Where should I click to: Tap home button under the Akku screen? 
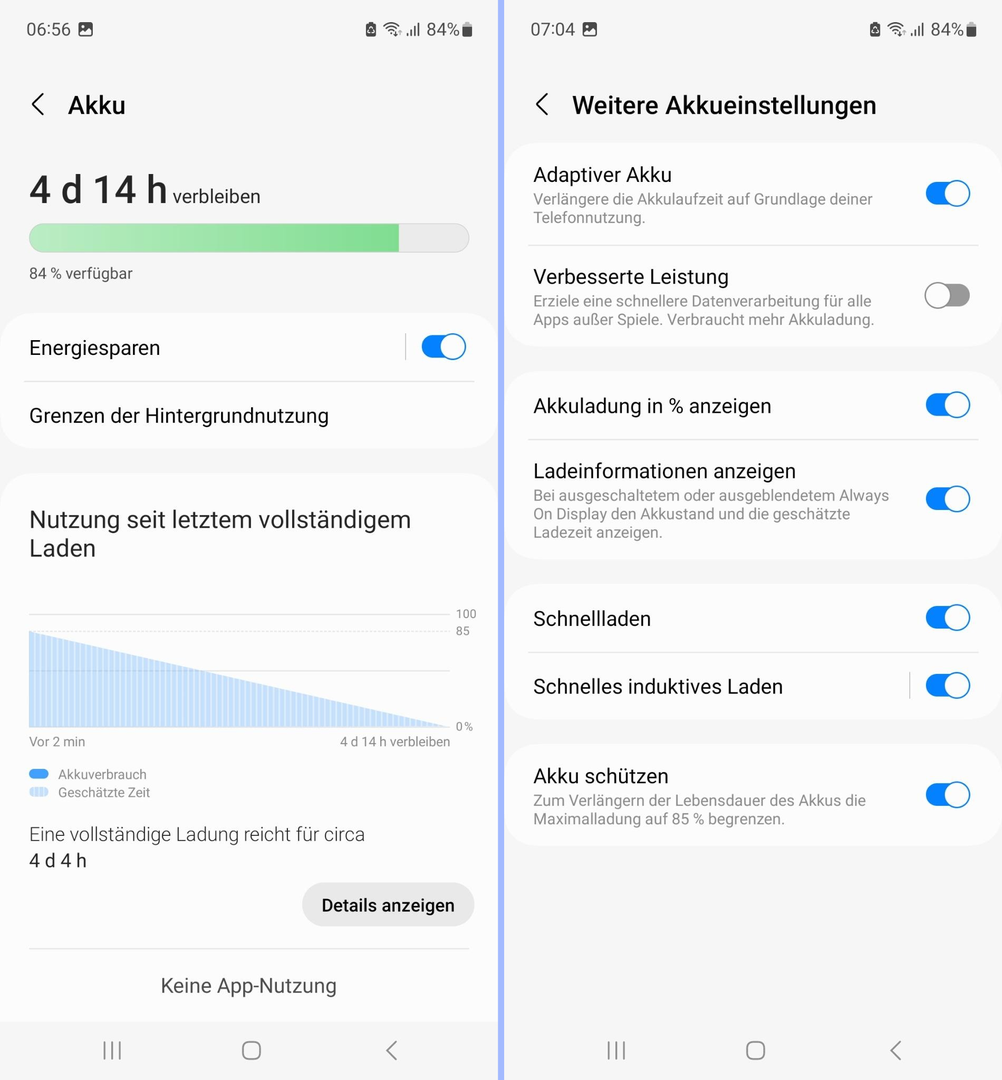pos(251,1050)
